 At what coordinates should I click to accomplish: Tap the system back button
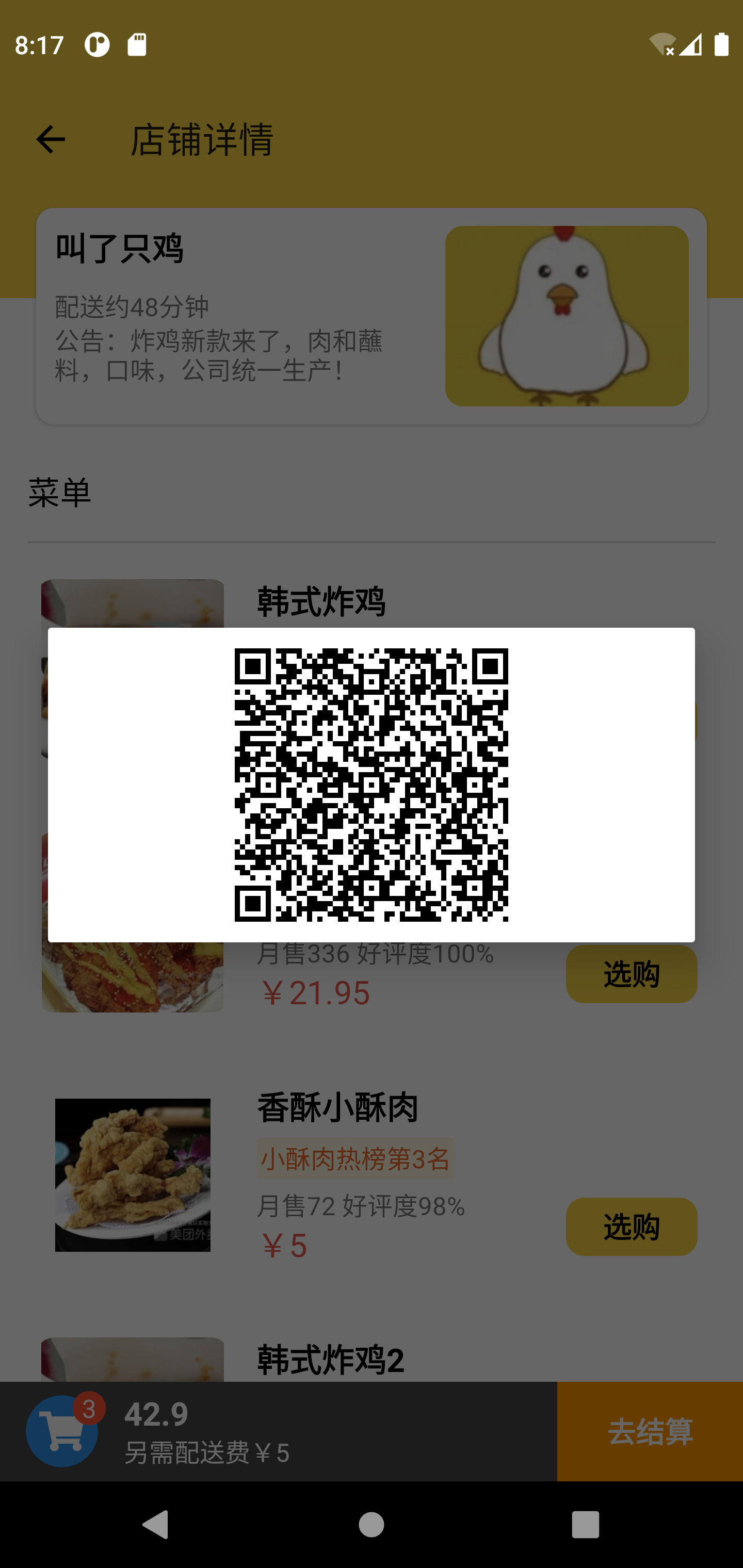point(155,1524)
